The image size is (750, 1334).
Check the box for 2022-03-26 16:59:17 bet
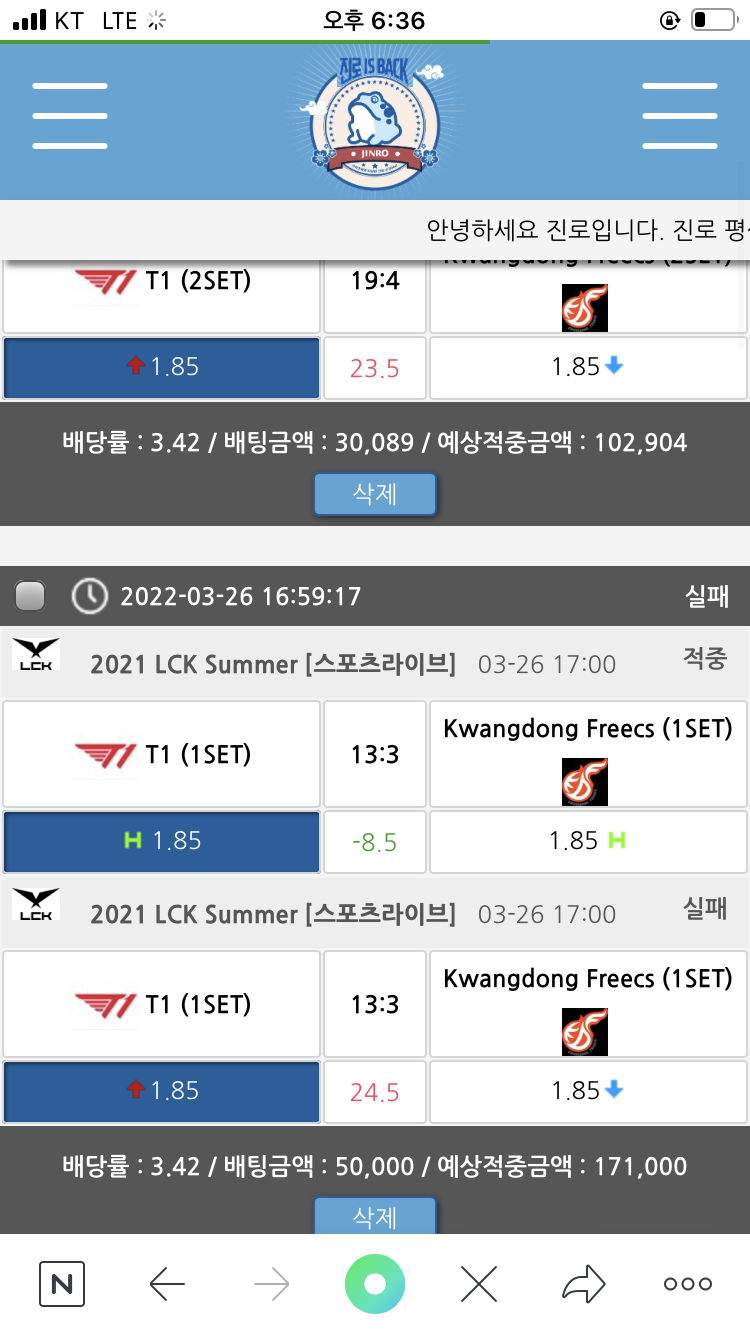click(x=31, y=596)
